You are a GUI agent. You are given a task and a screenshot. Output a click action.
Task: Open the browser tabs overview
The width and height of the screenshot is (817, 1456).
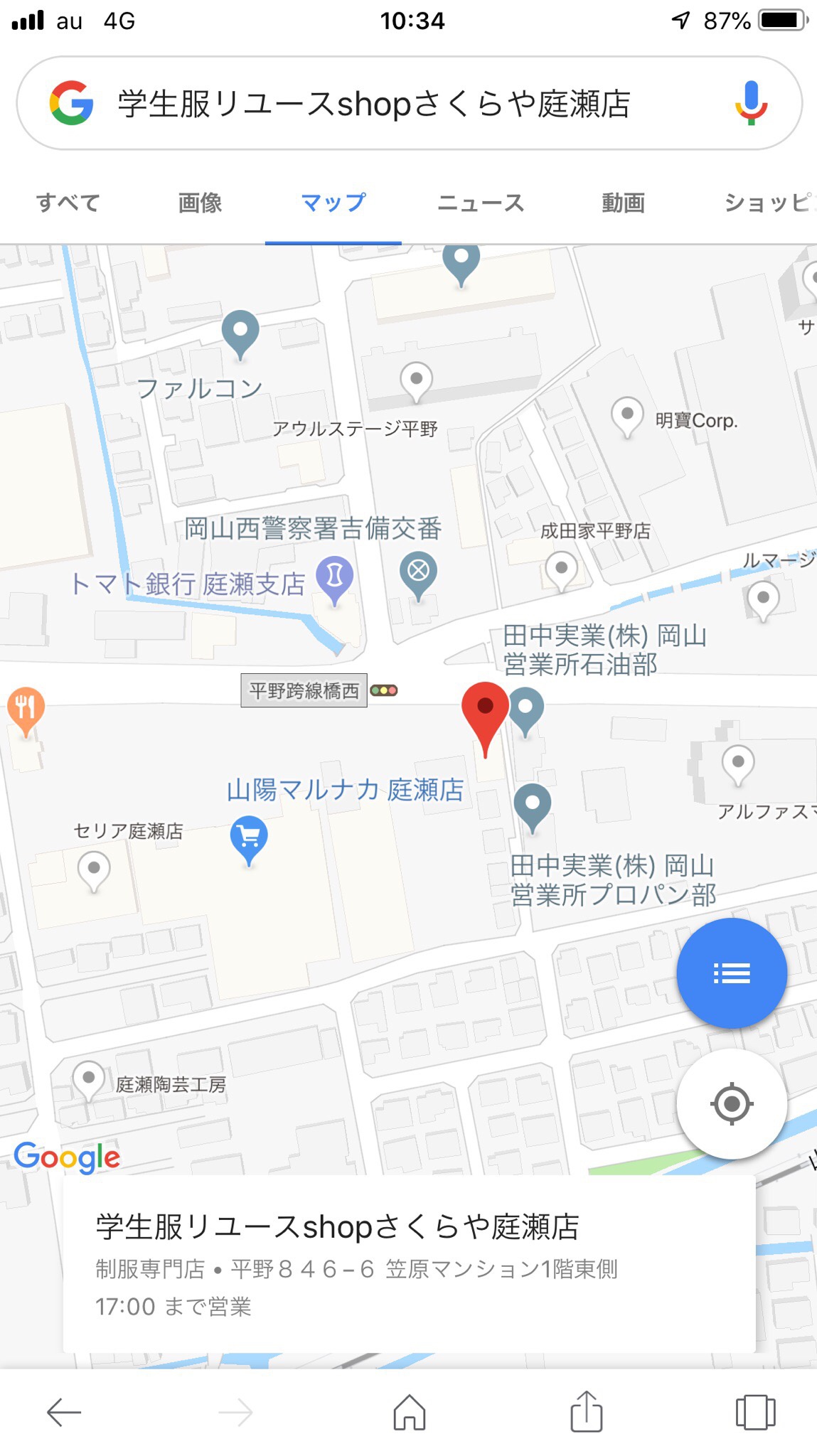[755, 1412]
